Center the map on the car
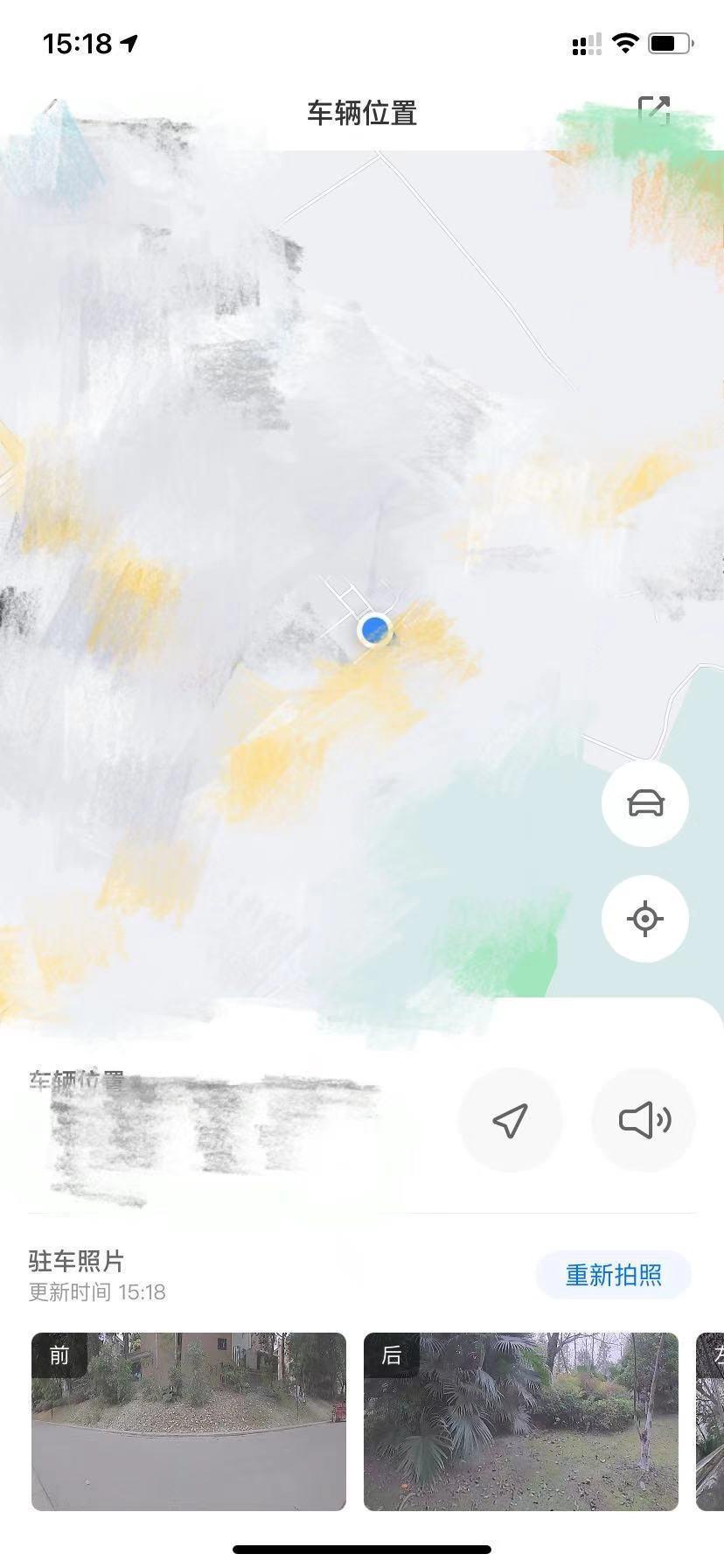724x1568 pixels. [645, 803]
